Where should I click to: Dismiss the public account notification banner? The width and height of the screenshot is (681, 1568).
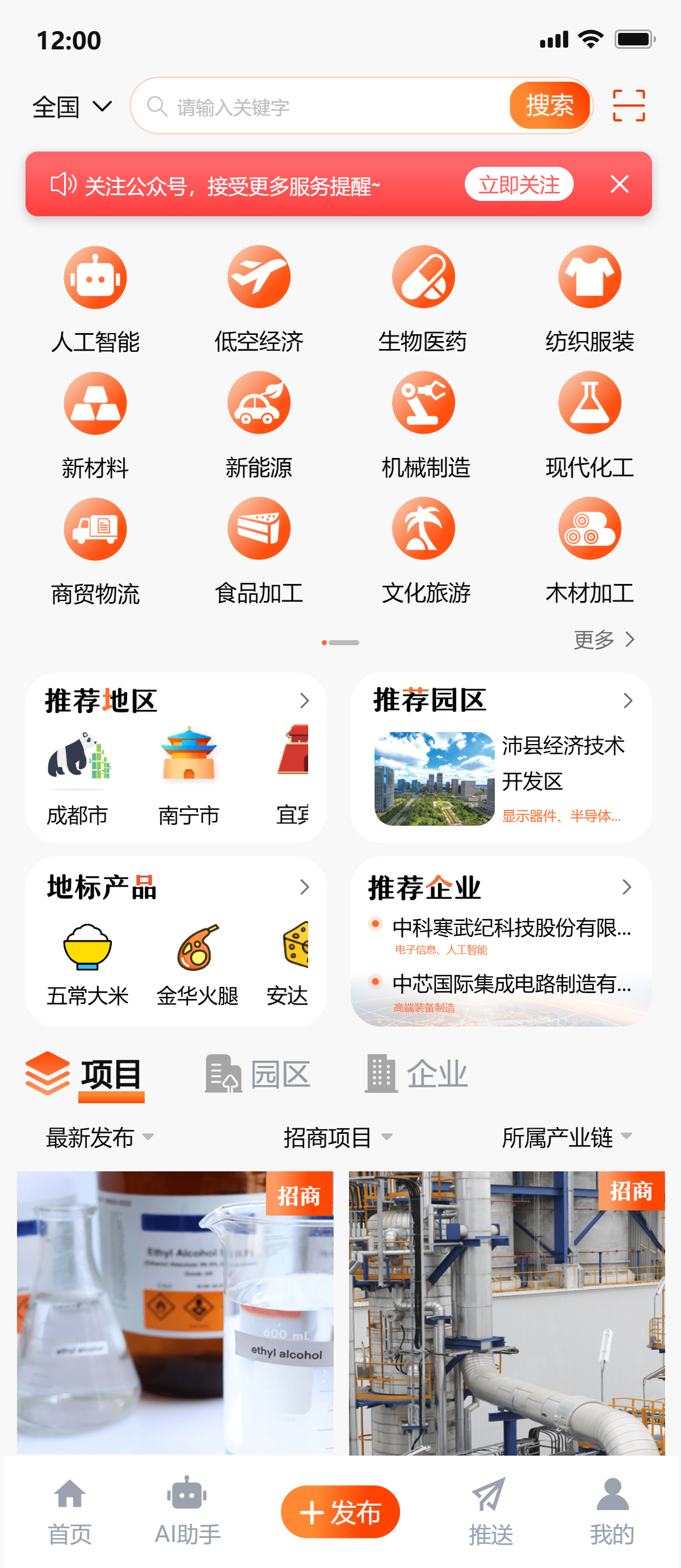tap(620, 184)
